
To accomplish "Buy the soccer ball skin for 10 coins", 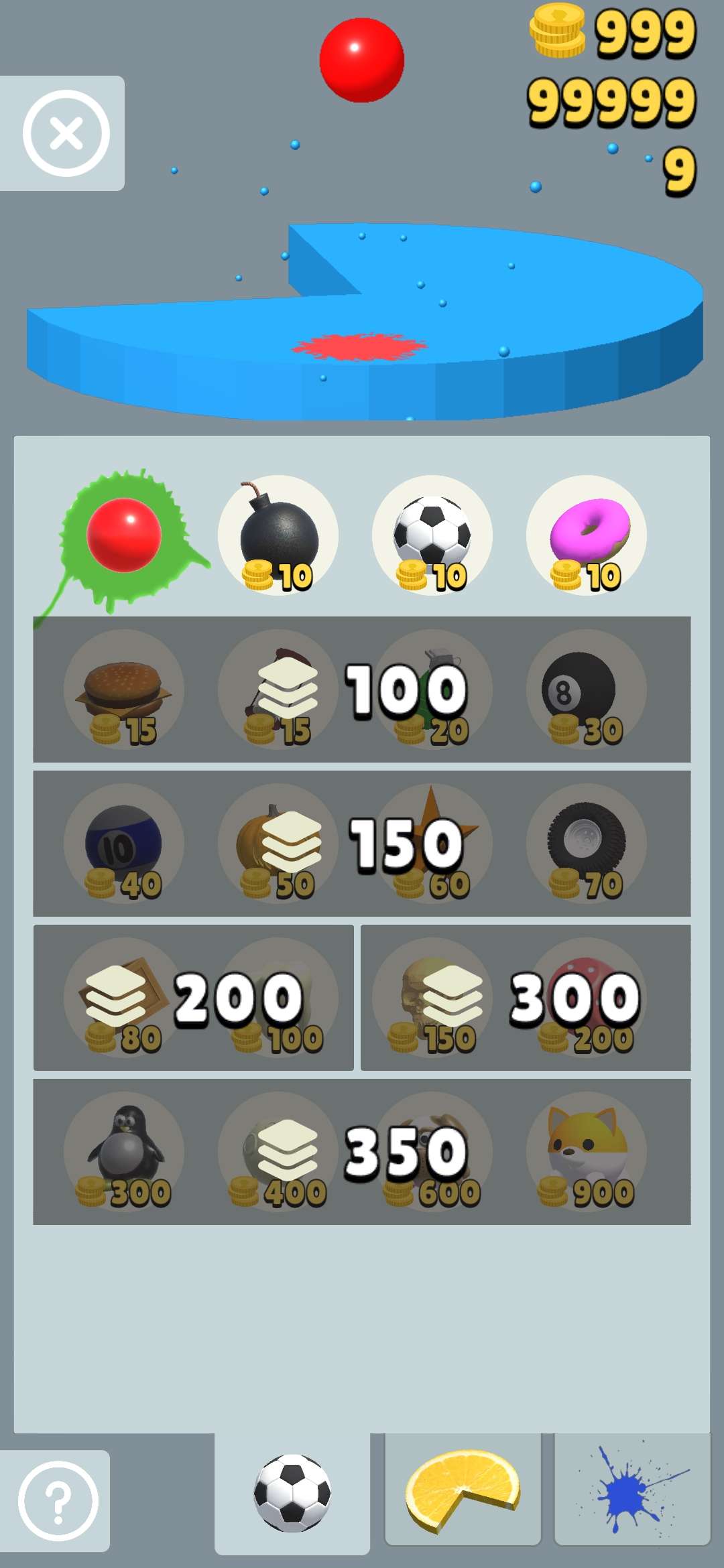I will click(x=432, y=535).
